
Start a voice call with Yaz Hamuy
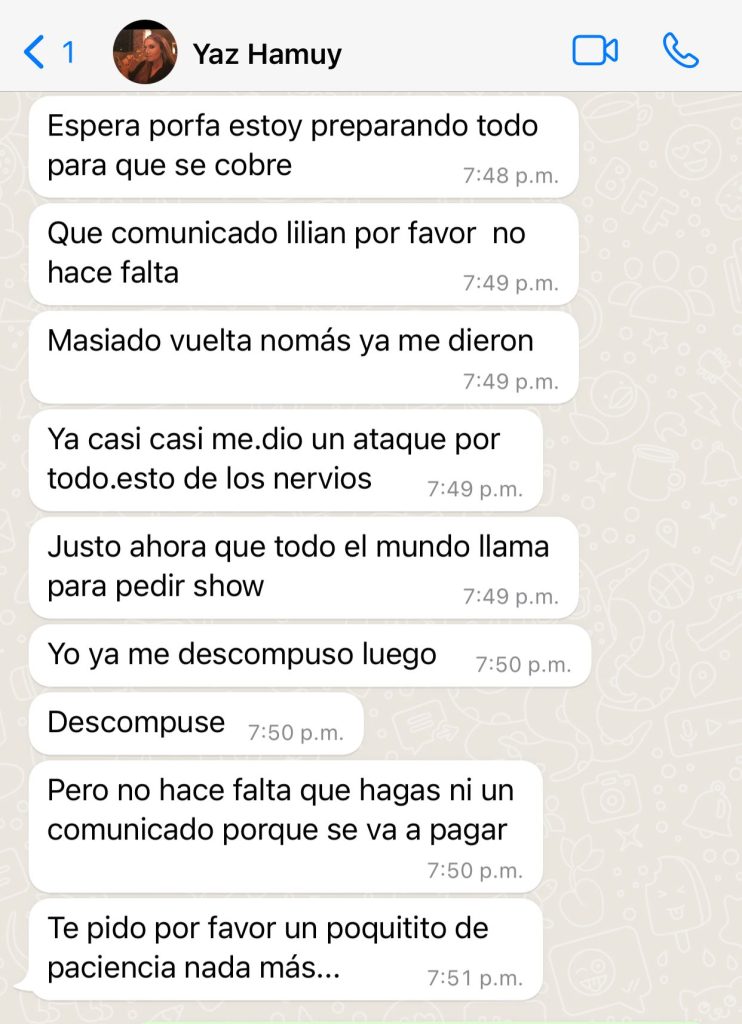tap(680, 51)
